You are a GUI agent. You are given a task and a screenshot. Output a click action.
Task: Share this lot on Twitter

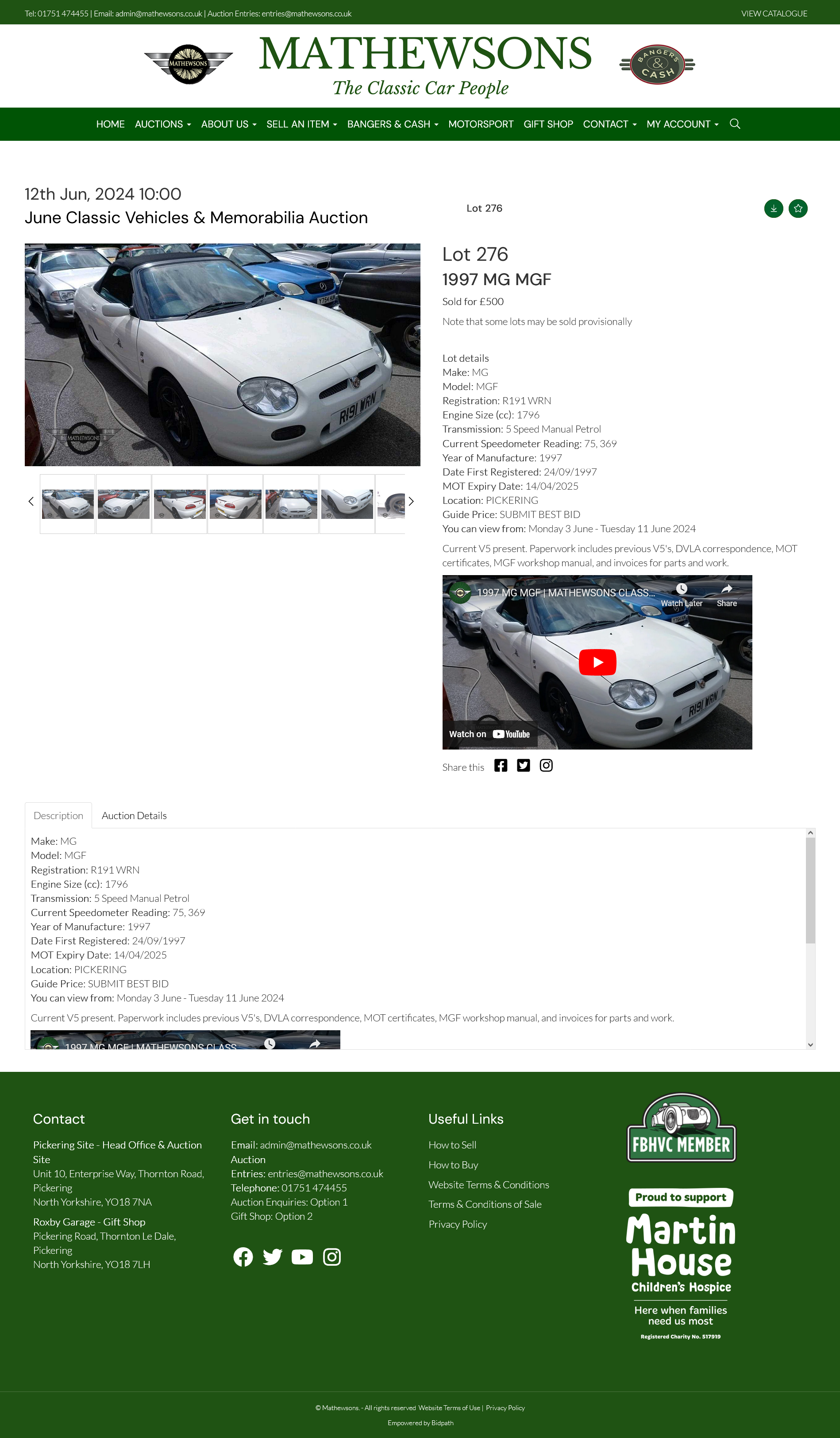pyautogui.click(x=523, y=765)
